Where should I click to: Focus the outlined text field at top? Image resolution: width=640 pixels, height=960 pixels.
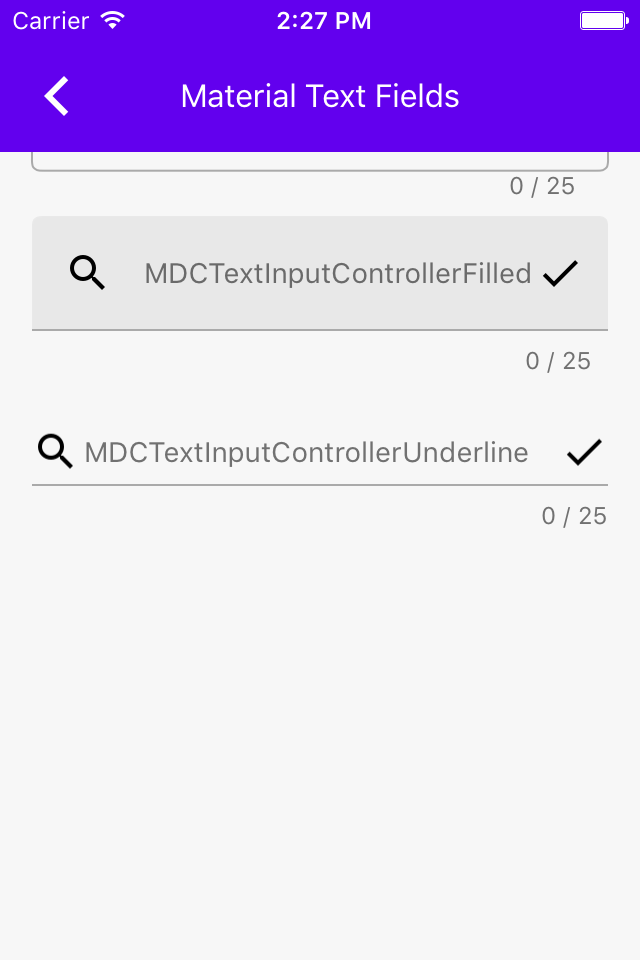(x=320, y=161)
